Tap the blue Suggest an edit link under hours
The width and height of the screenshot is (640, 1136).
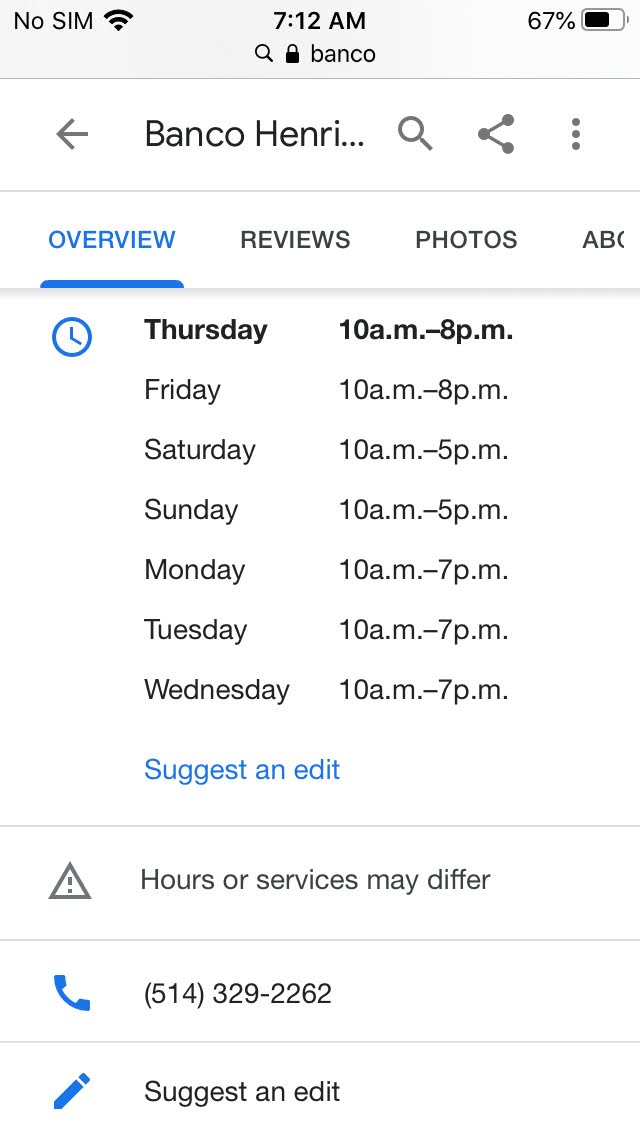tap(242, 770)
